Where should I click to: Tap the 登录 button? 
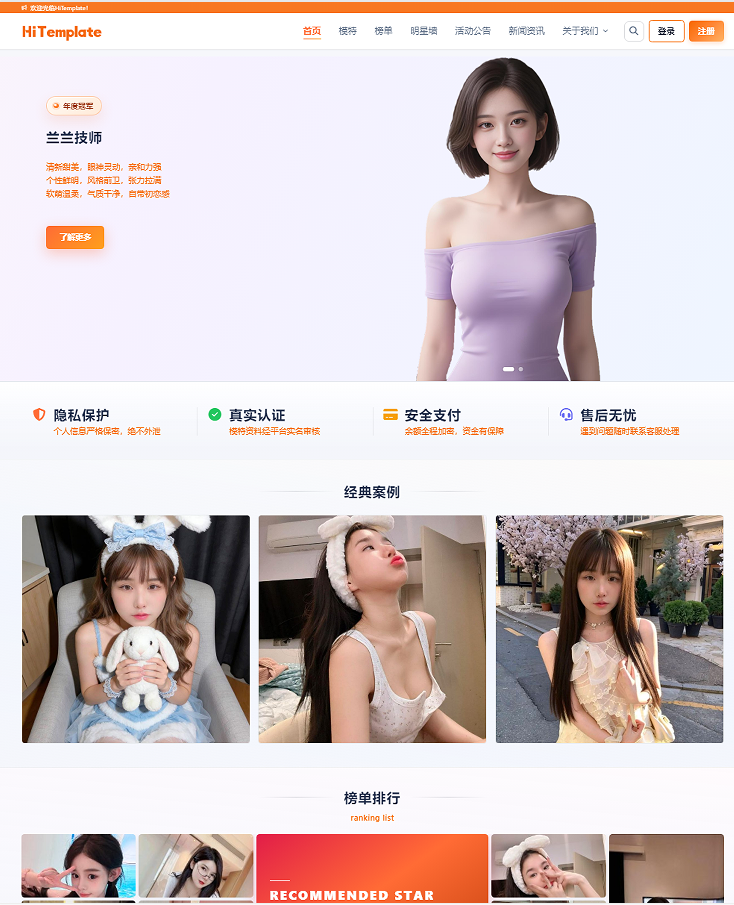click(x=666, y=31)
